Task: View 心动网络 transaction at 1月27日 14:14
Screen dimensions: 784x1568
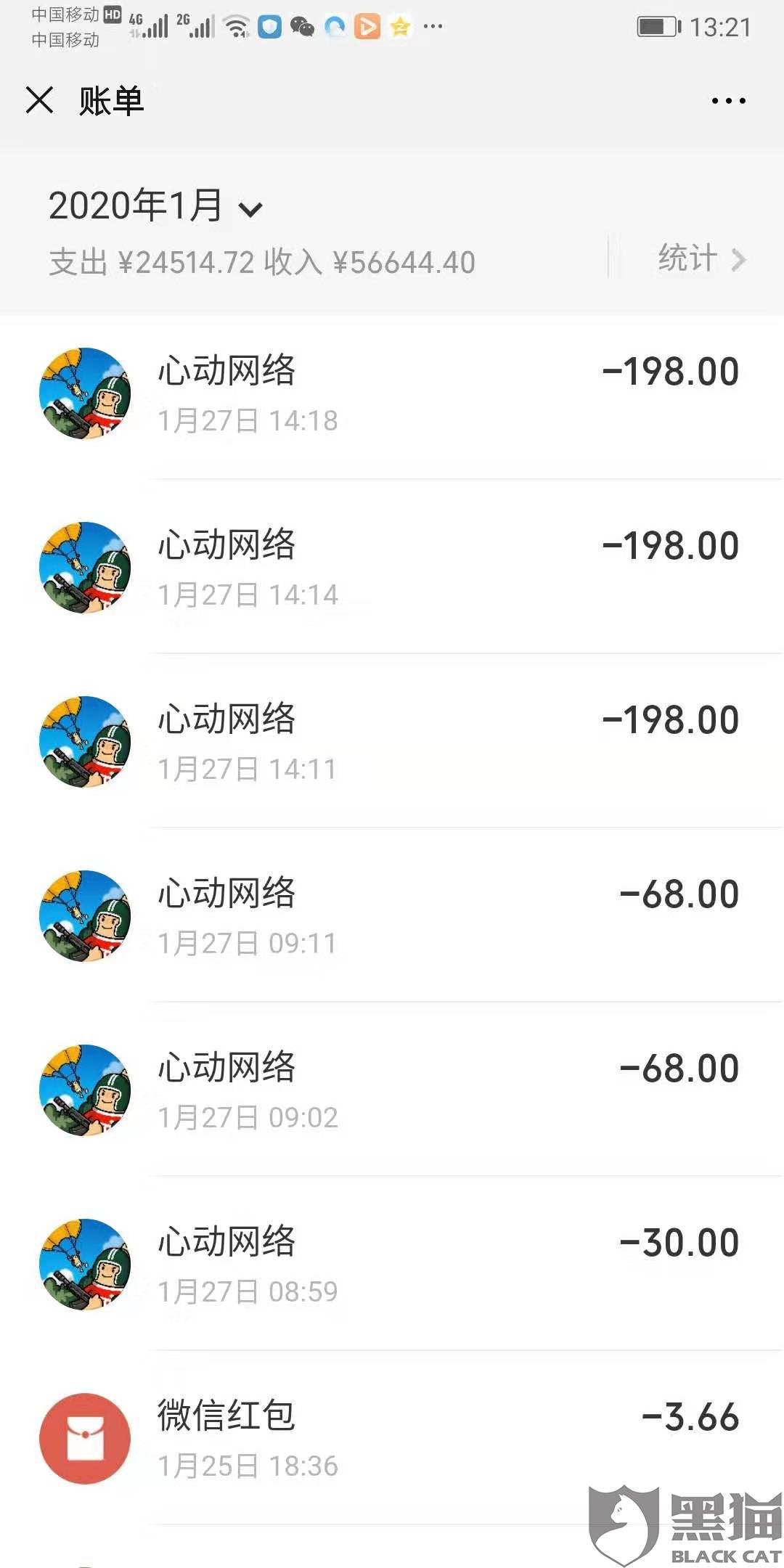Action: (x=392, y=568)
